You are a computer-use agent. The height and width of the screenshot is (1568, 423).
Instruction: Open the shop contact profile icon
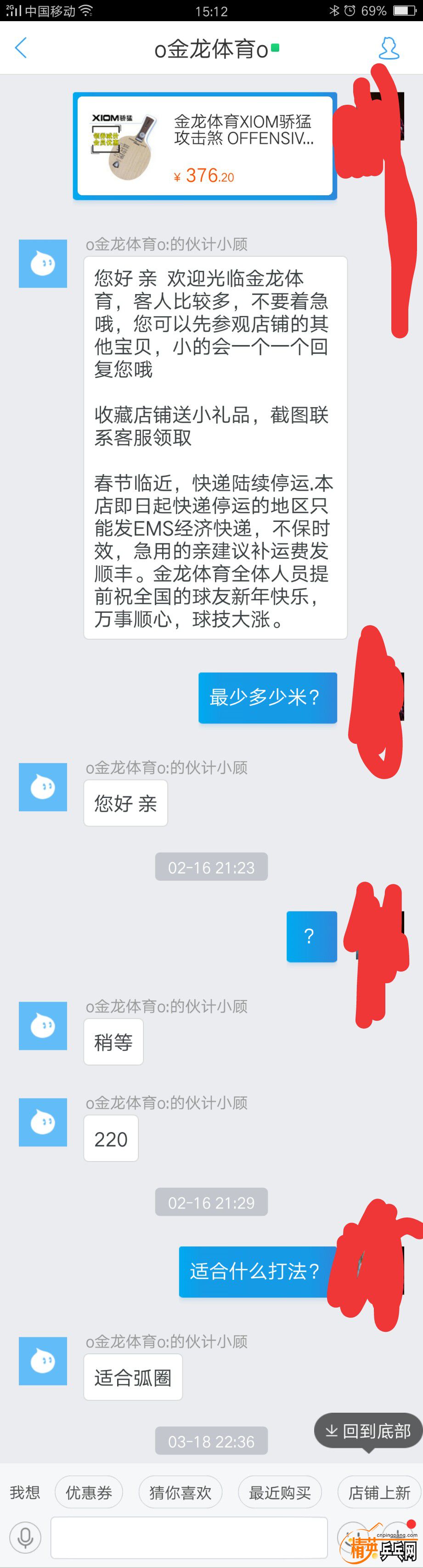coord(388,48)
